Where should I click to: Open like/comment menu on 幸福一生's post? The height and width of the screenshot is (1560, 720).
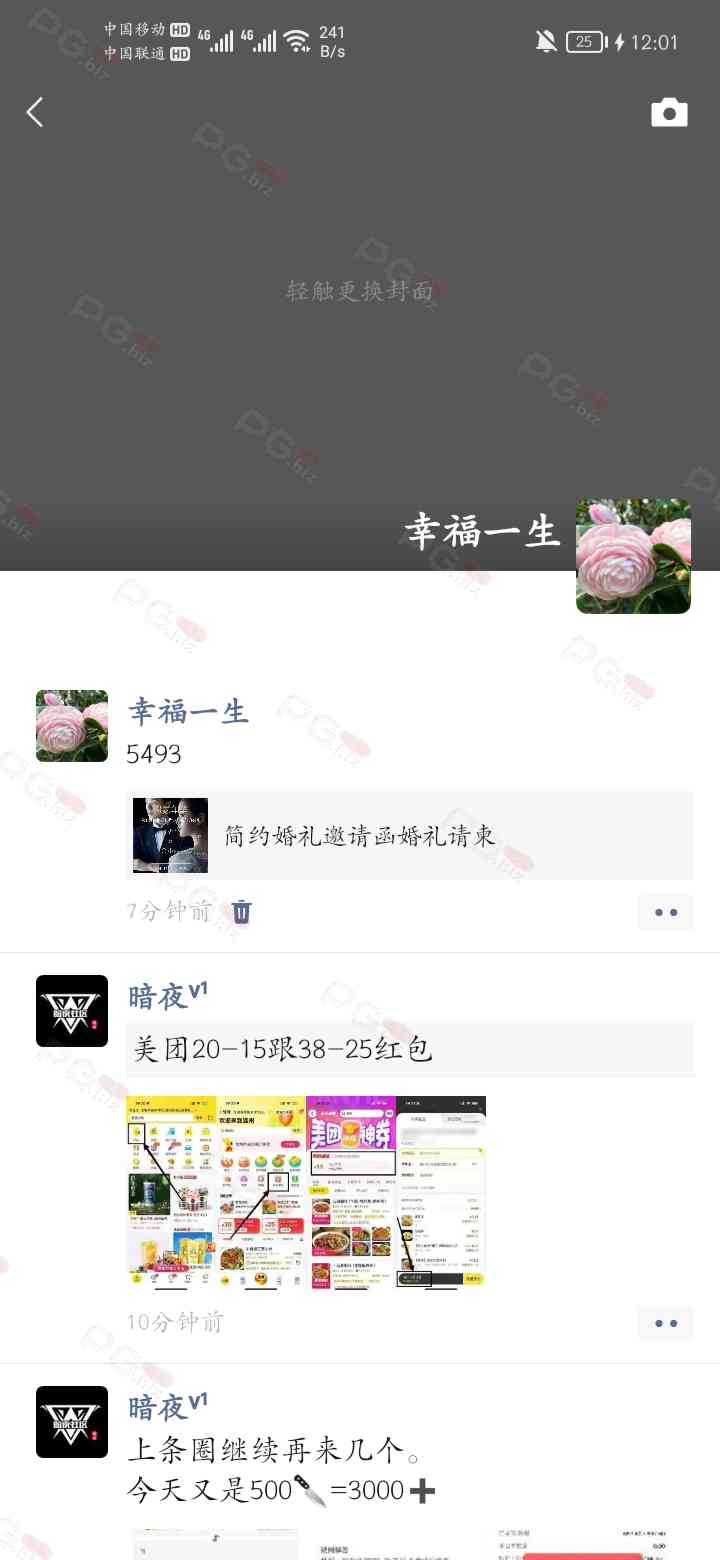point(665,912)
